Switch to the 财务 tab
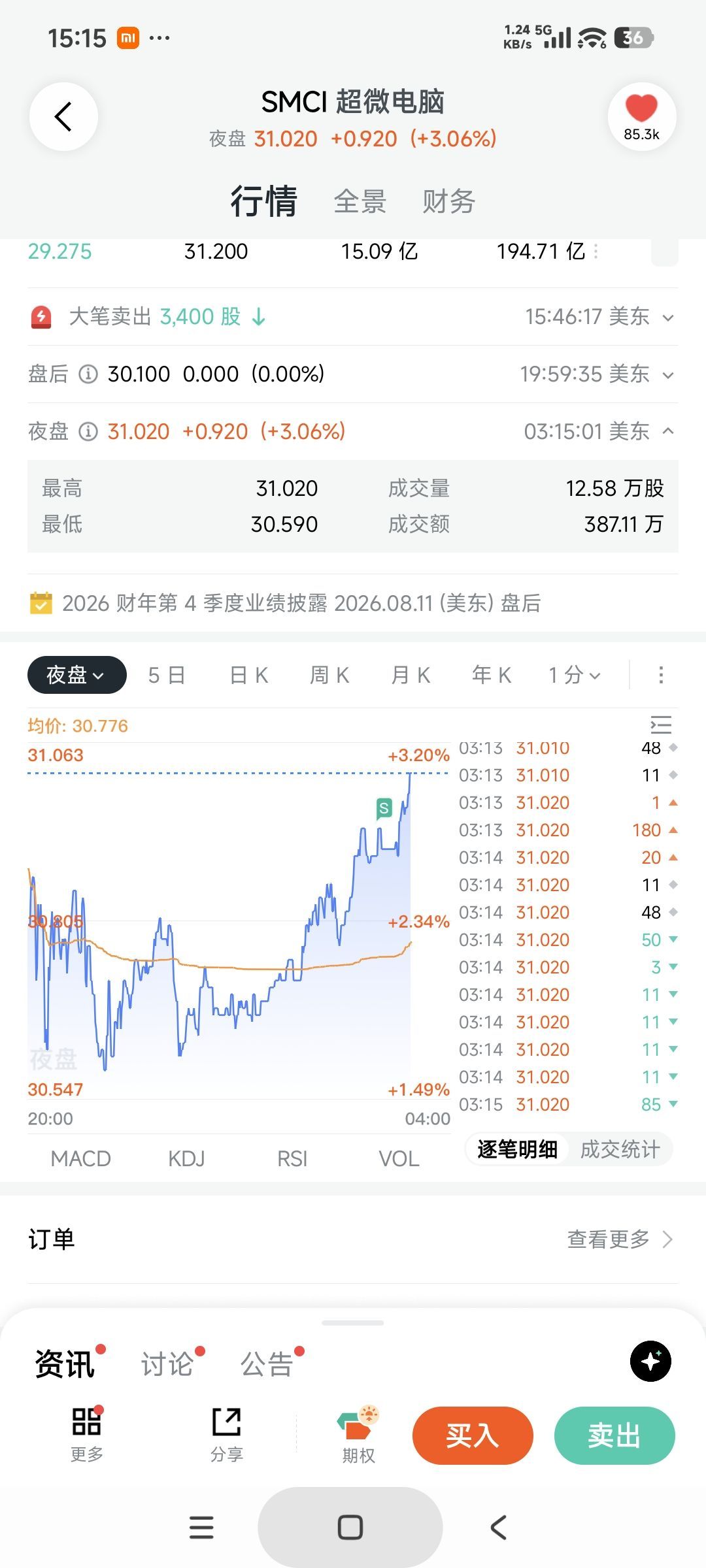706x1568 pixels. click(x=448, y=201)
